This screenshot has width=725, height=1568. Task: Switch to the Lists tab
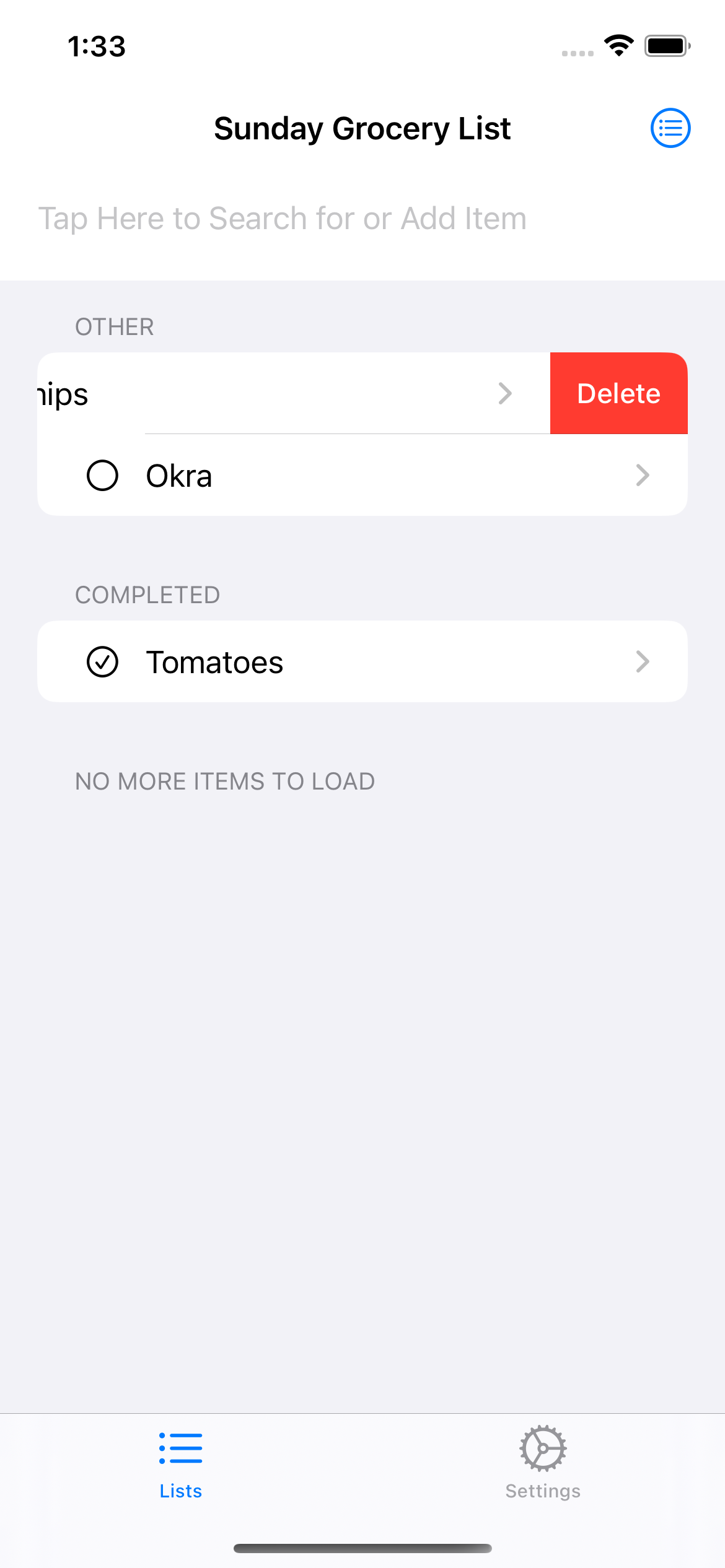tap(180, 1463)
